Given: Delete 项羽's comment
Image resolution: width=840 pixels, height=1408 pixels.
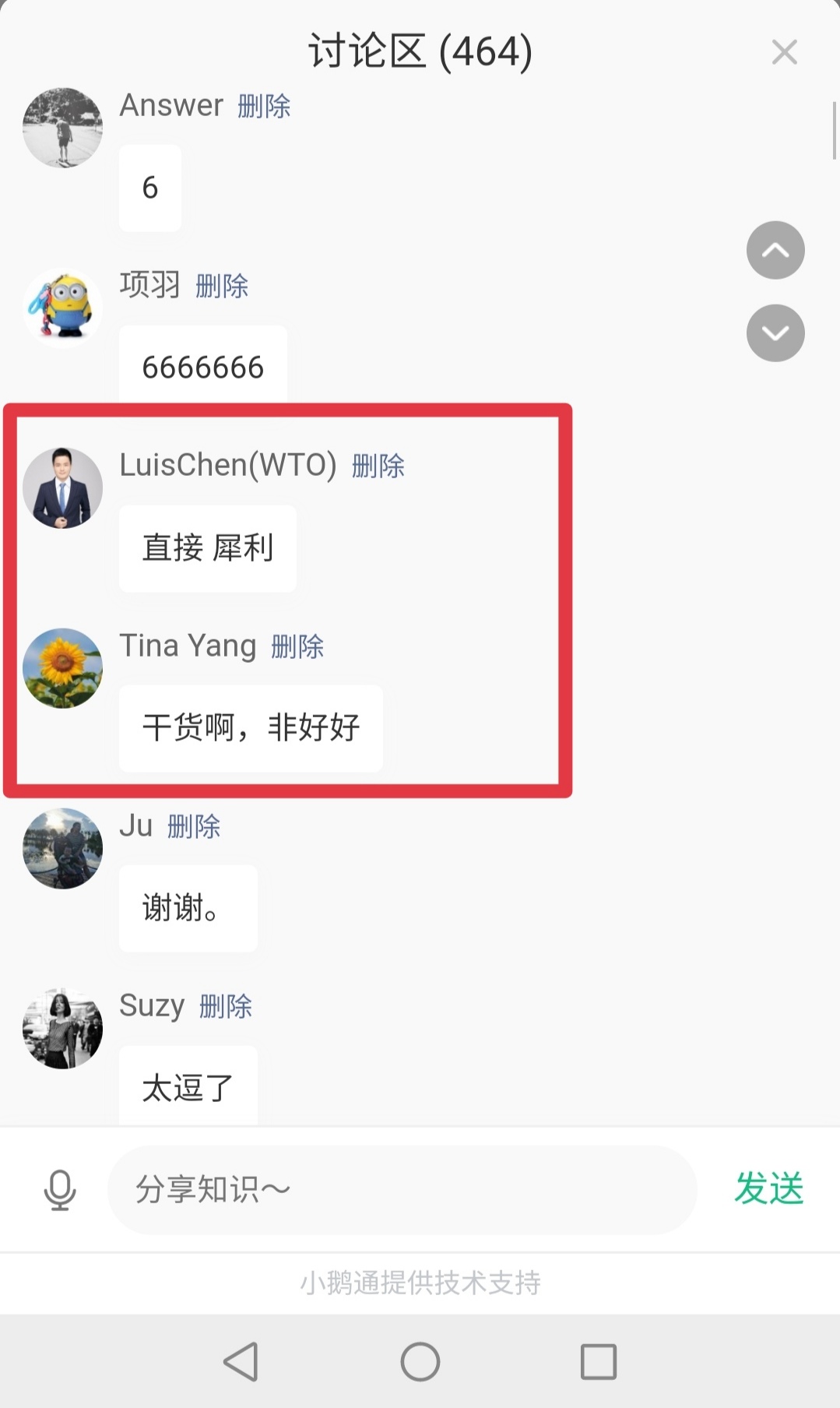Looking at the screenshot, I should tap(222, 287).
